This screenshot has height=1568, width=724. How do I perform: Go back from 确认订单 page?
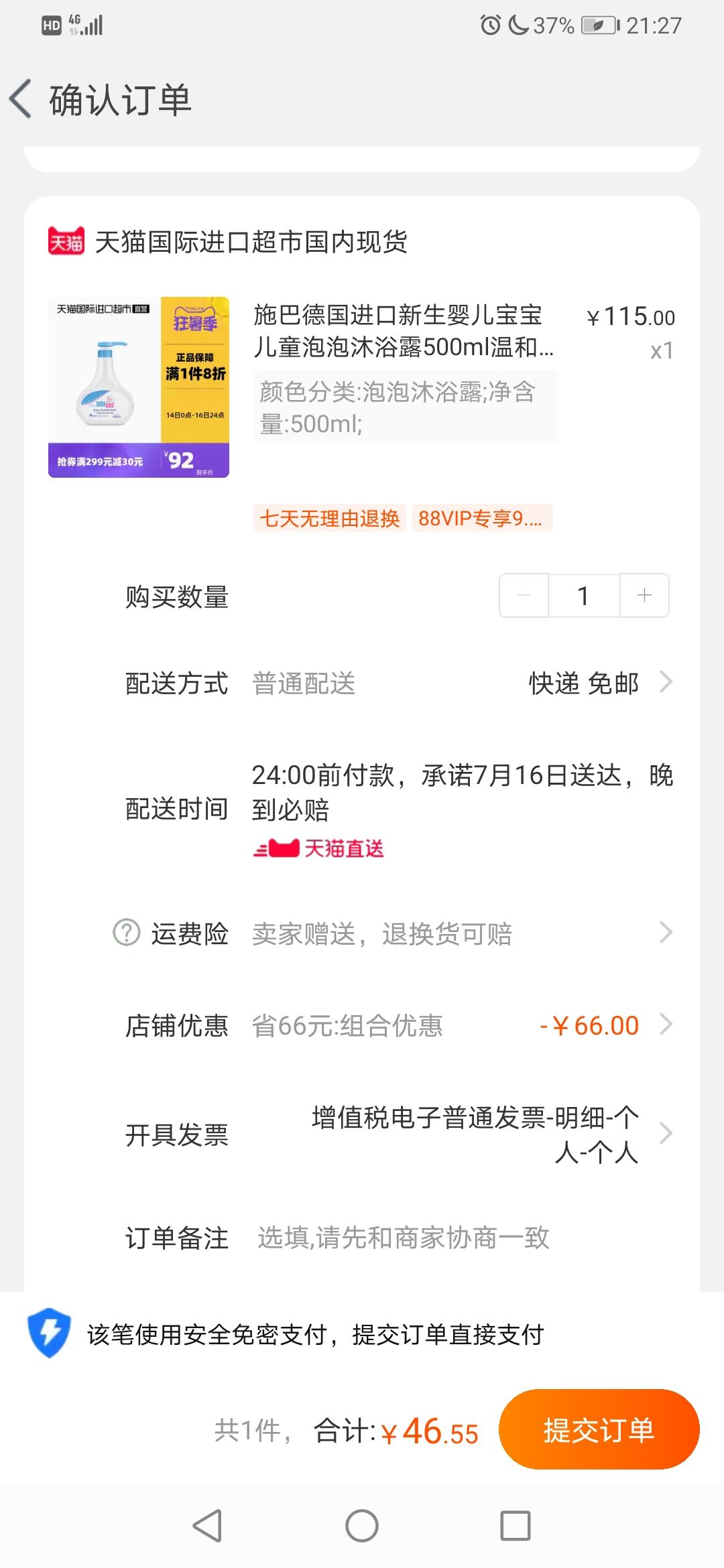point(21,99)
